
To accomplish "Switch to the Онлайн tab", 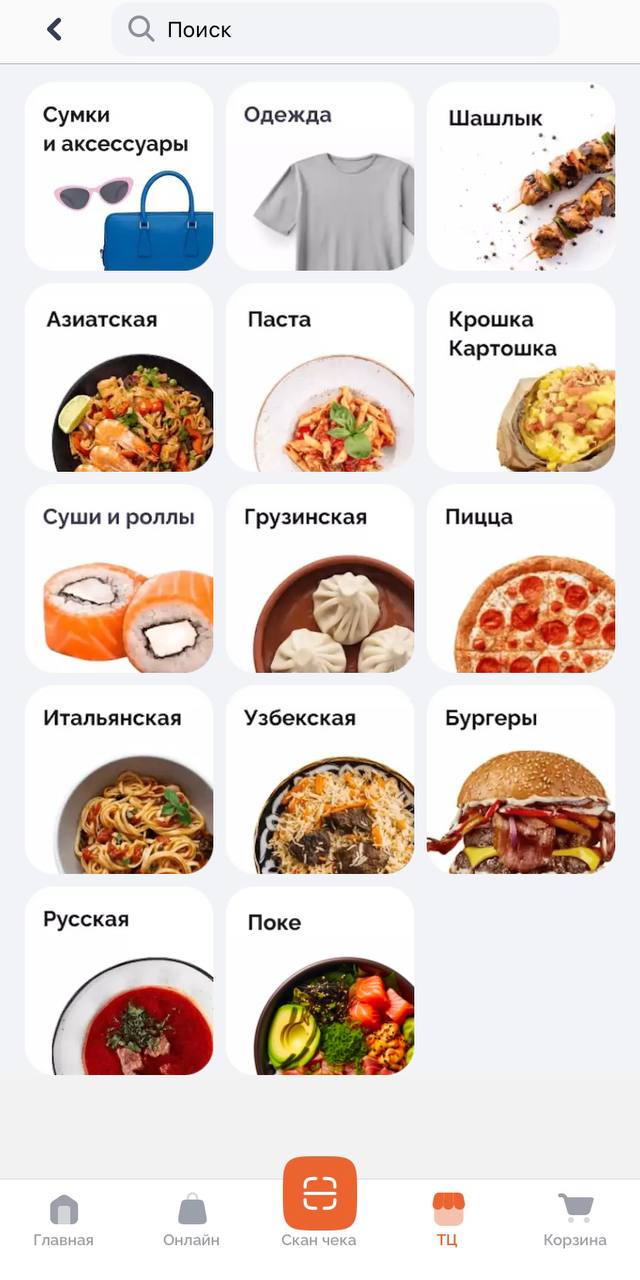I will point(191,1220).
